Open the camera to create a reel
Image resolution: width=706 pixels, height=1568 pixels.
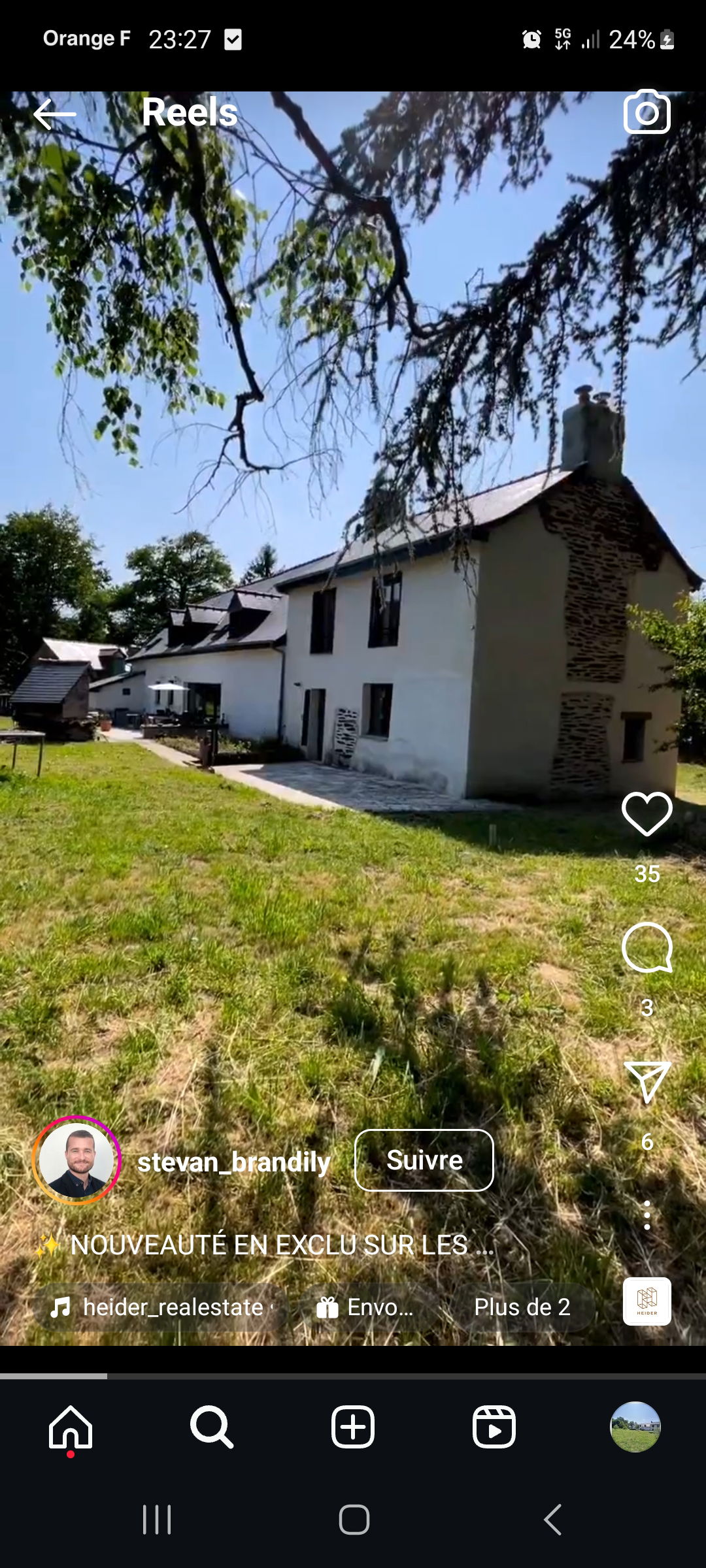pyautogui.click(x=647, y=112)
